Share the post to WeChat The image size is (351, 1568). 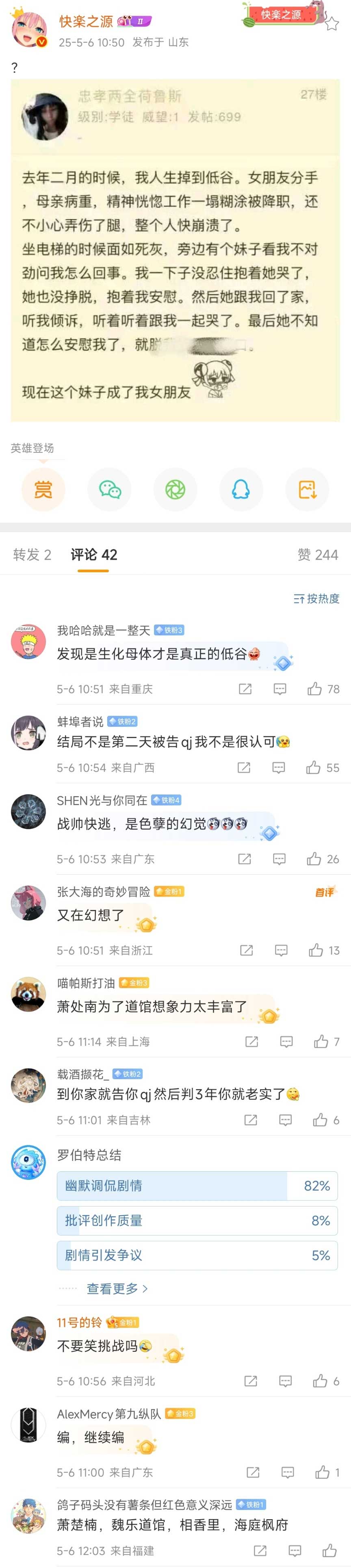[110, 489]
